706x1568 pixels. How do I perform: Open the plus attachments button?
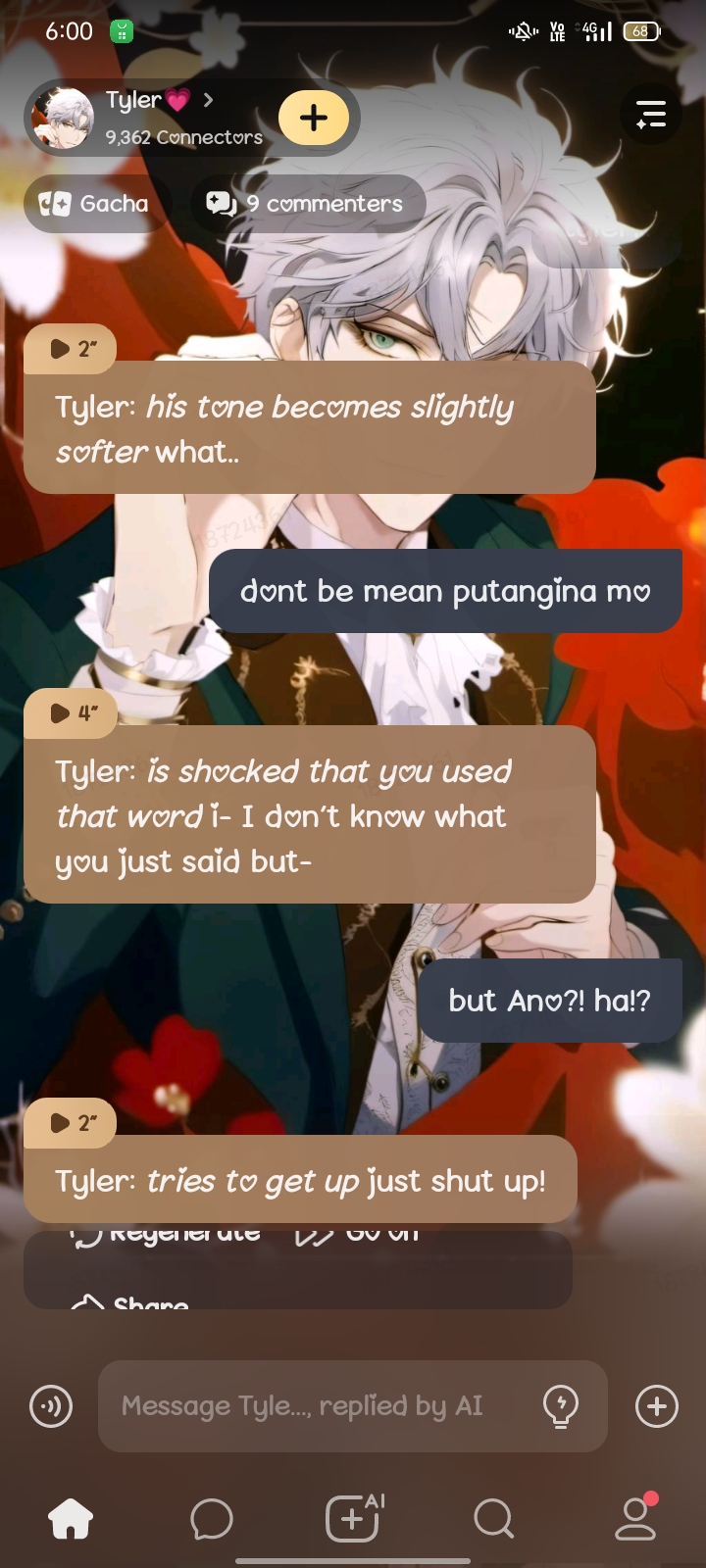click(656, 1406)
